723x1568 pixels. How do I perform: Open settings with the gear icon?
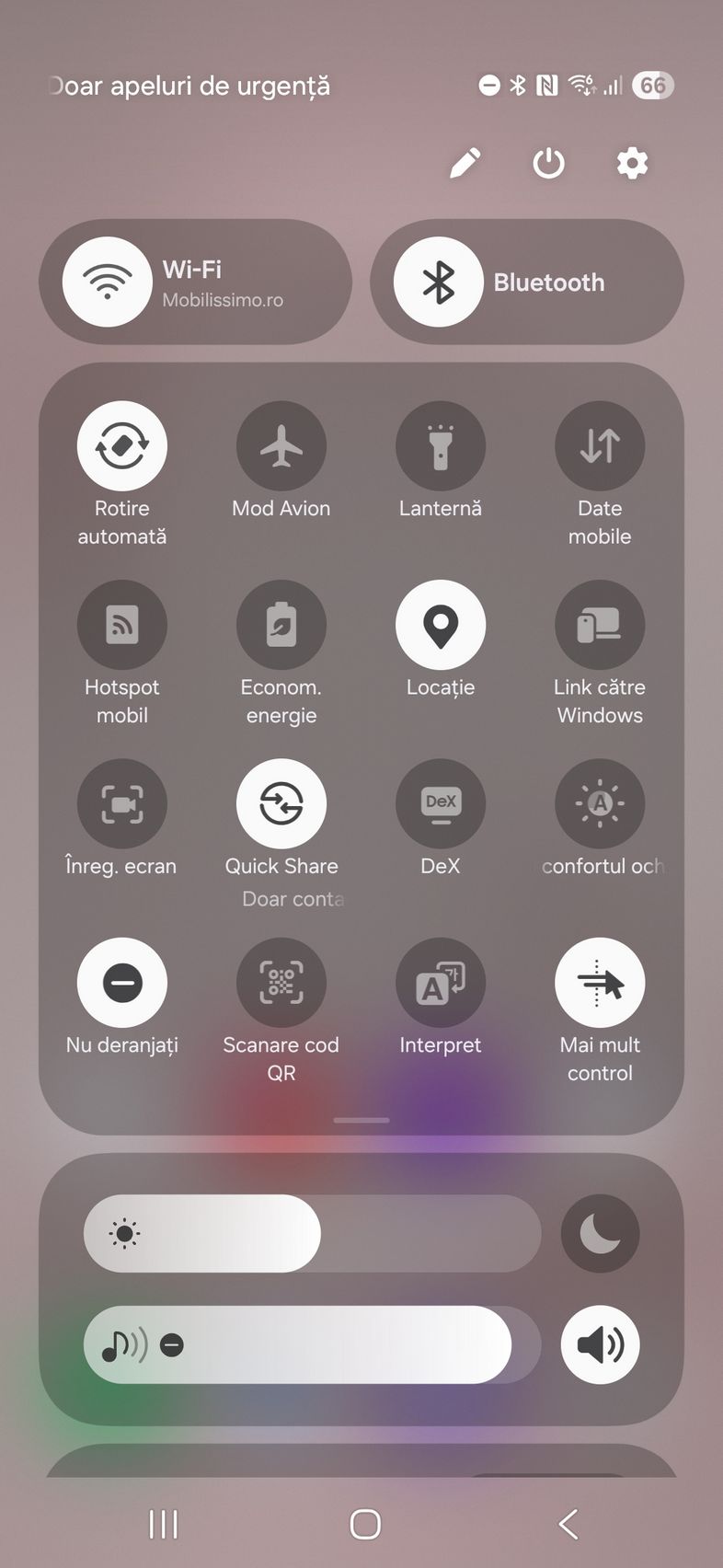click(632, 164)
